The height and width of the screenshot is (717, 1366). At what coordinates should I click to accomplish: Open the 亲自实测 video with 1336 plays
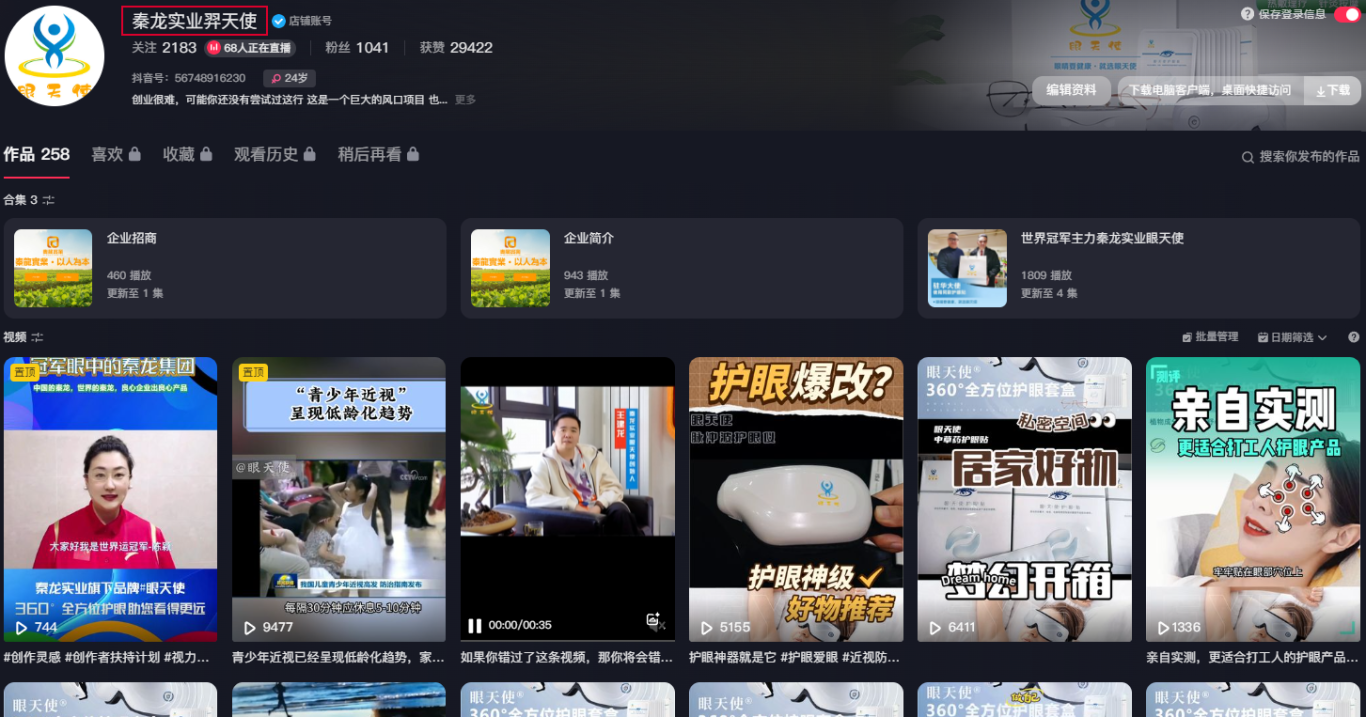1252,499
